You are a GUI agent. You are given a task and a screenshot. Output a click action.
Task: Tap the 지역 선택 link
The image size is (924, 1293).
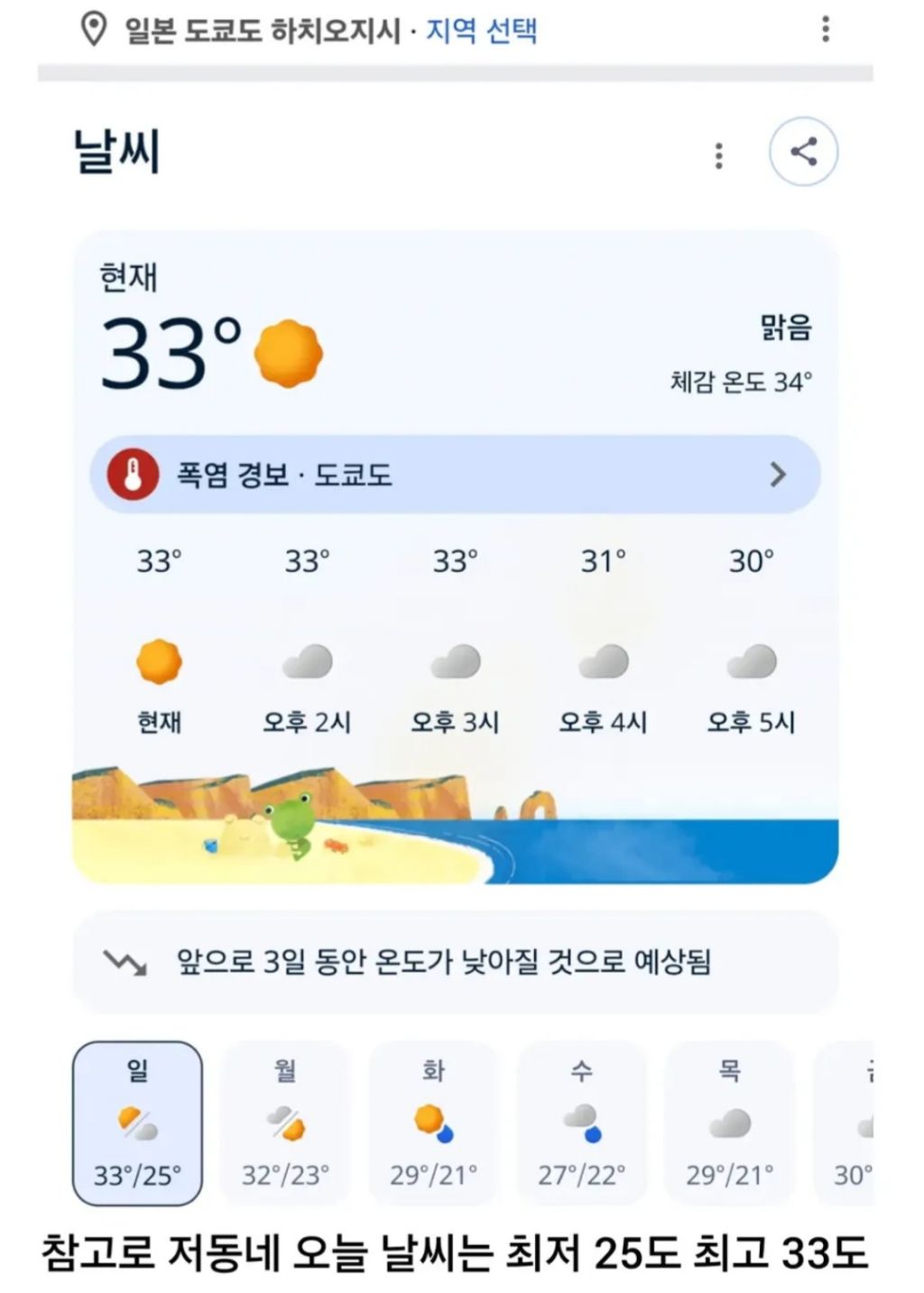tap(481, 31)
